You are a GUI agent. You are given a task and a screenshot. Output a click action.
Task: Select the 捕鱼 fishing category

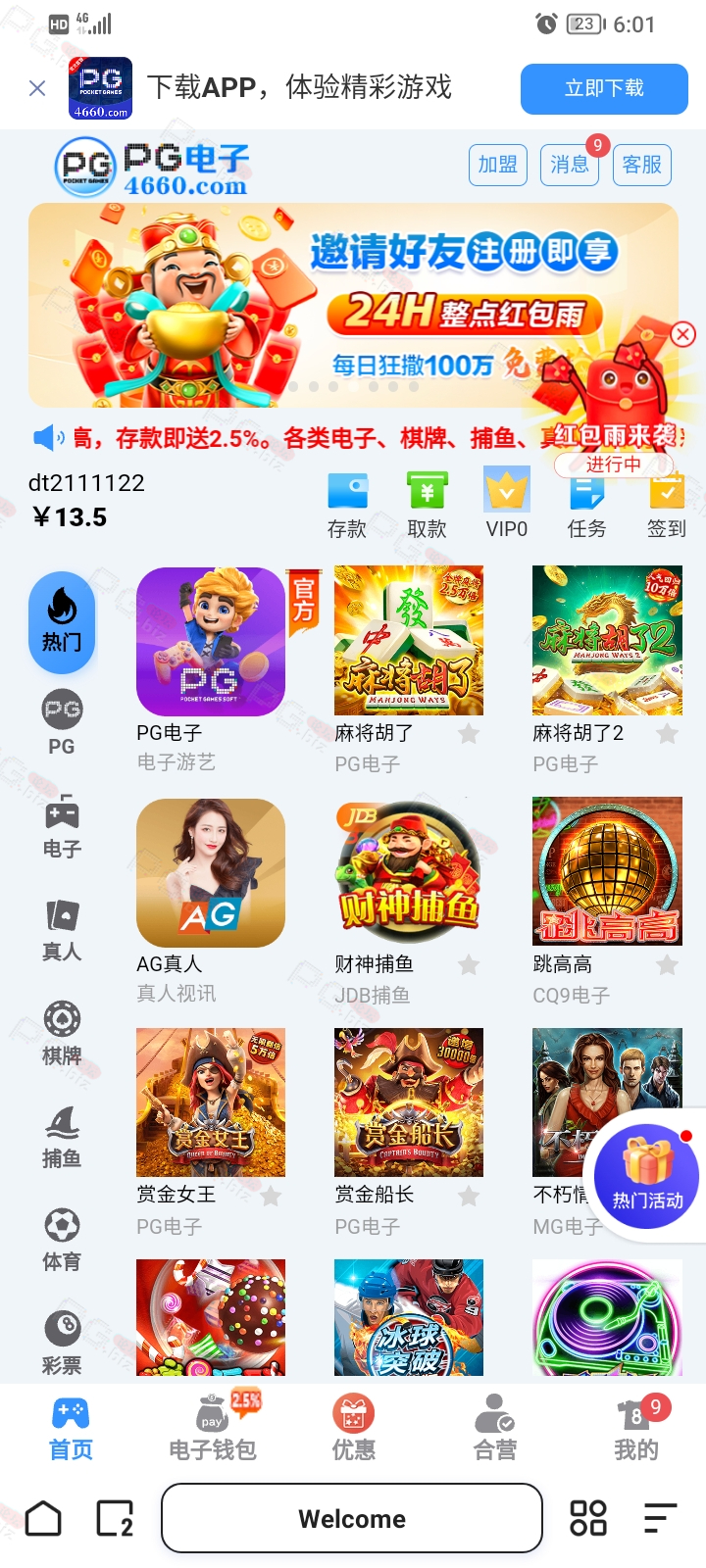pyautogui.click(x=62, y=1137)
